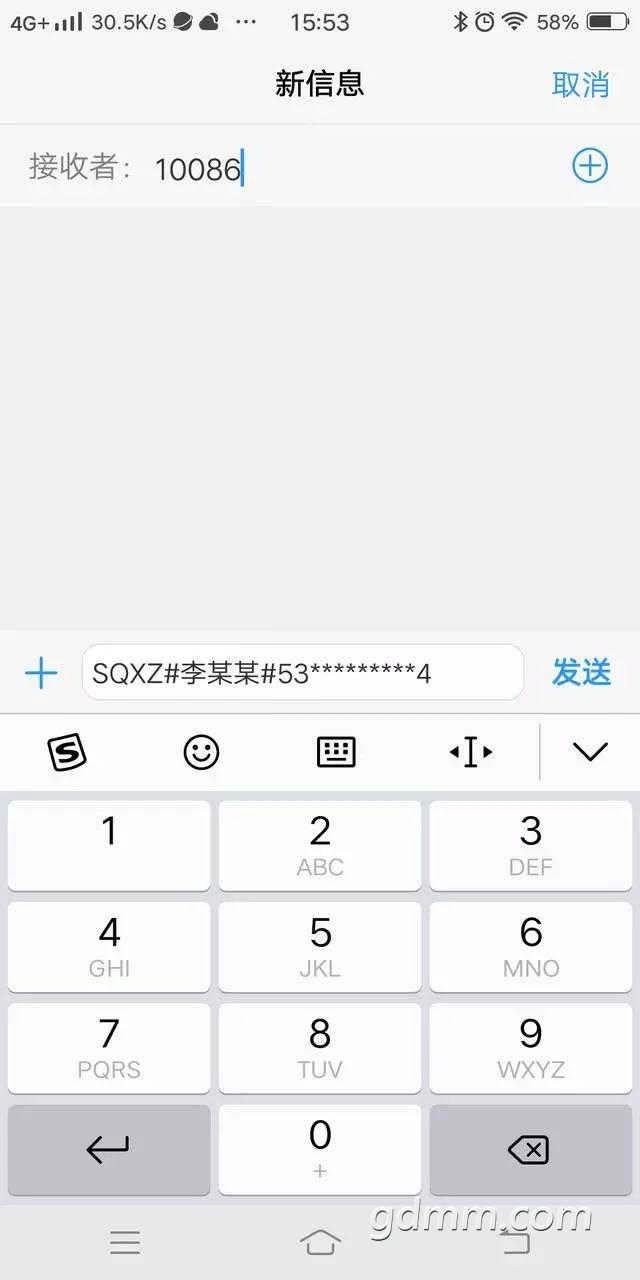Tap the message text box with SQXZ text
Image resolution: width=640 pixels, height=1280 pixels.
coord(303,672)
